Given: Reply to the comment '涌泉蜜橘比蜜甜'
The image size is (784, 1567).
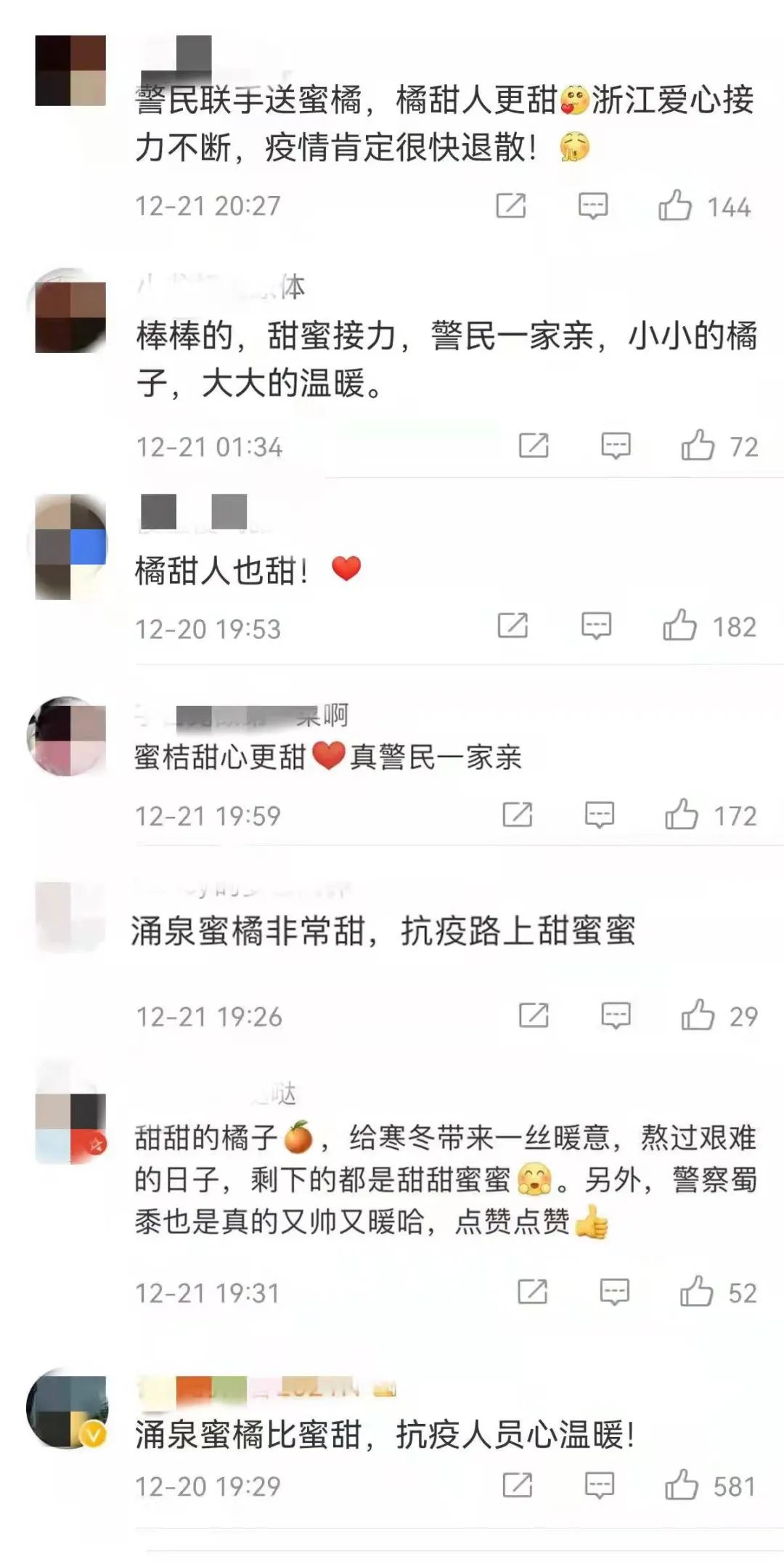Looking at the screenshot, I should (600, 1486).
